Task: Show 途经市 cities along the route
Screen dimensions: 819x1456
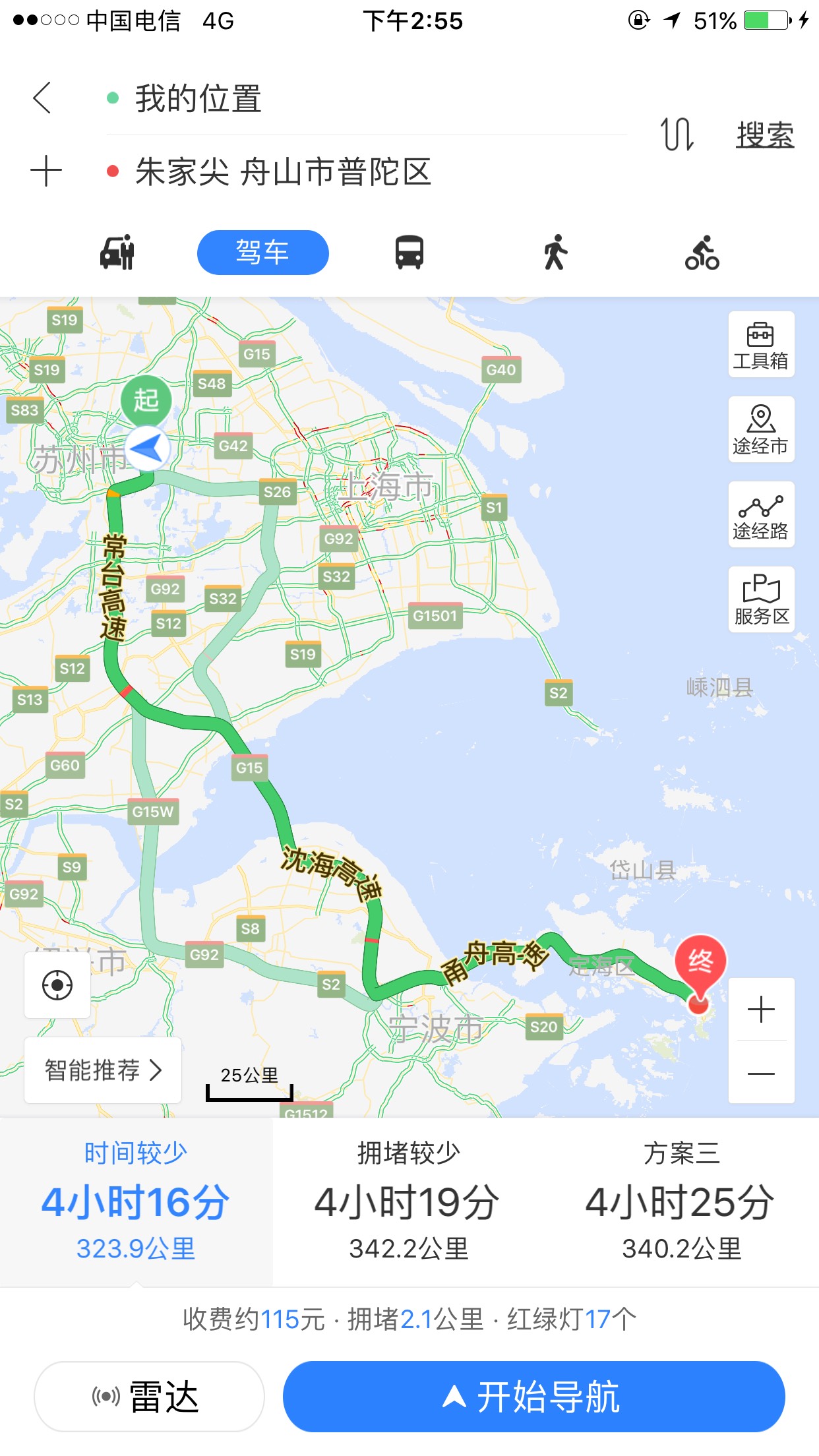Action: coord(761,429)
